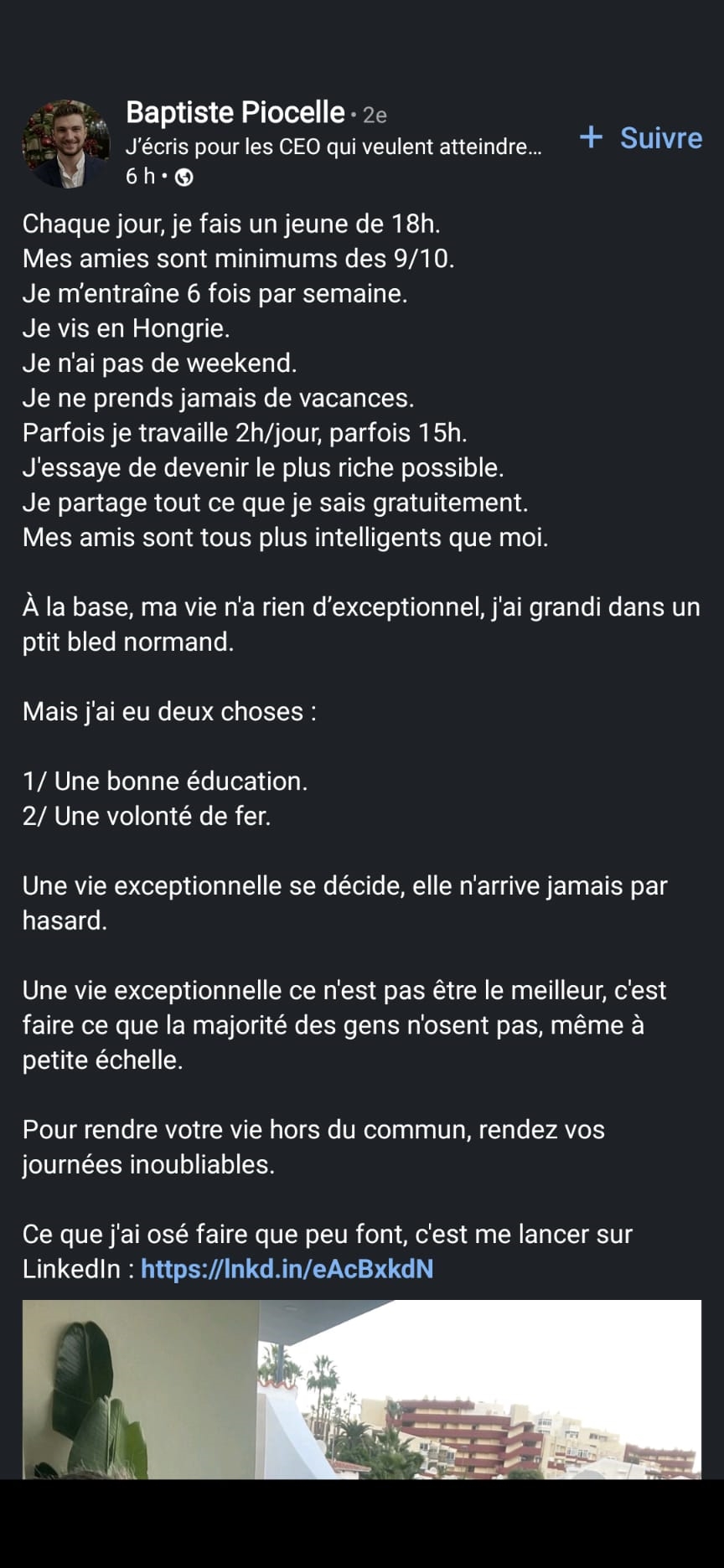Open Baptiste Piocelle's profile picture

[x=66, y=143]
